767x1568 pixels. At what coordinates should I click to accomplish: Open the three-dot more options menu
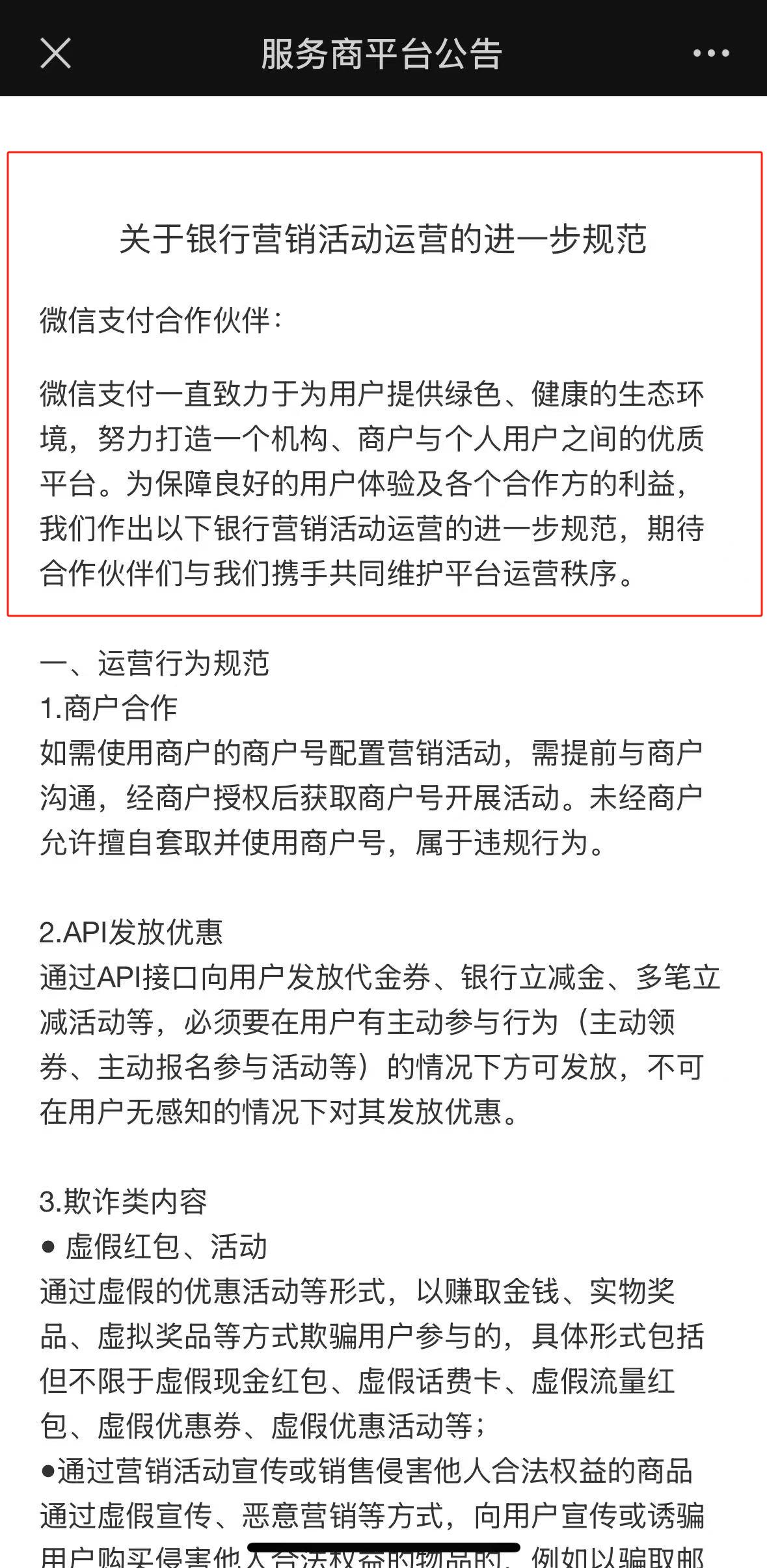point(710,53)
